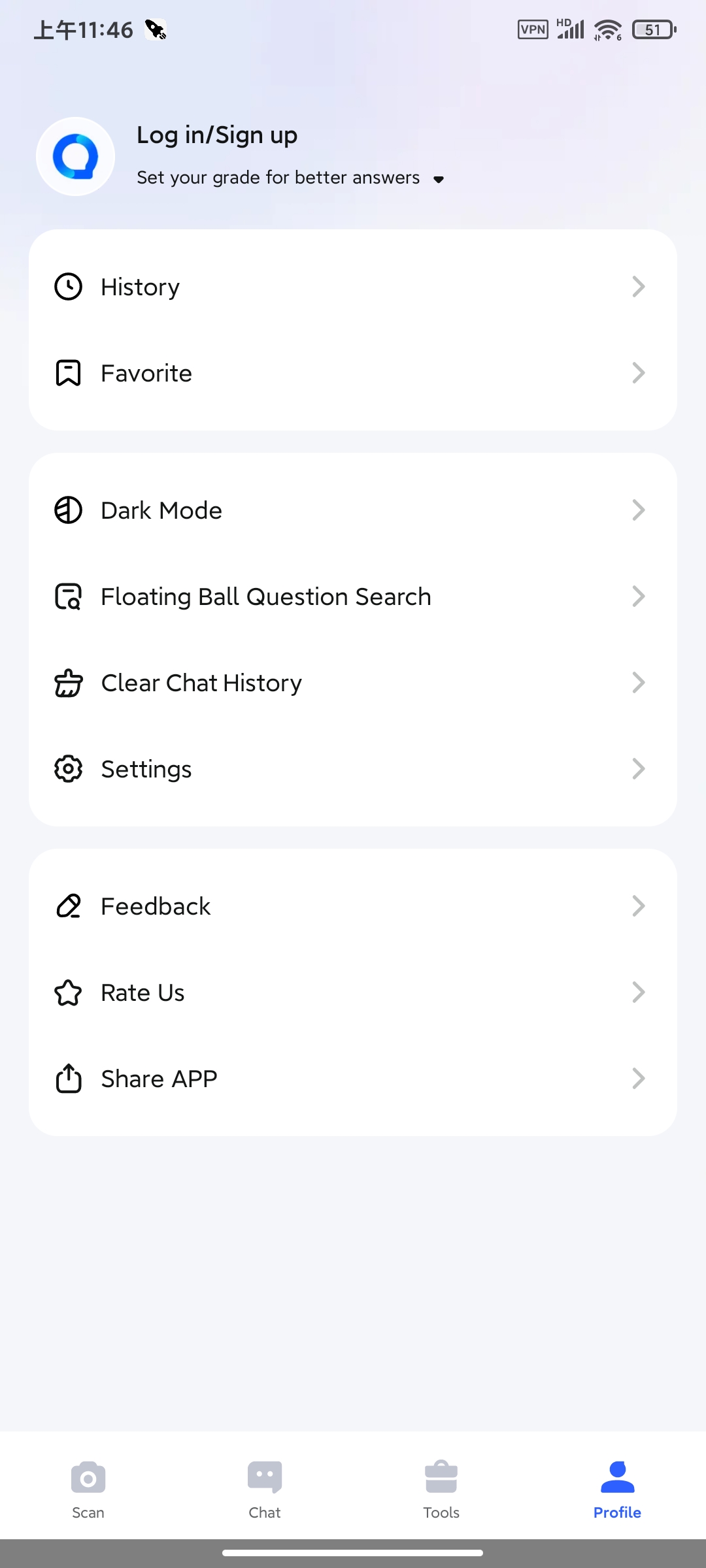
Task: Switch to the Scan tab
Action: (x=88, y=1489)
